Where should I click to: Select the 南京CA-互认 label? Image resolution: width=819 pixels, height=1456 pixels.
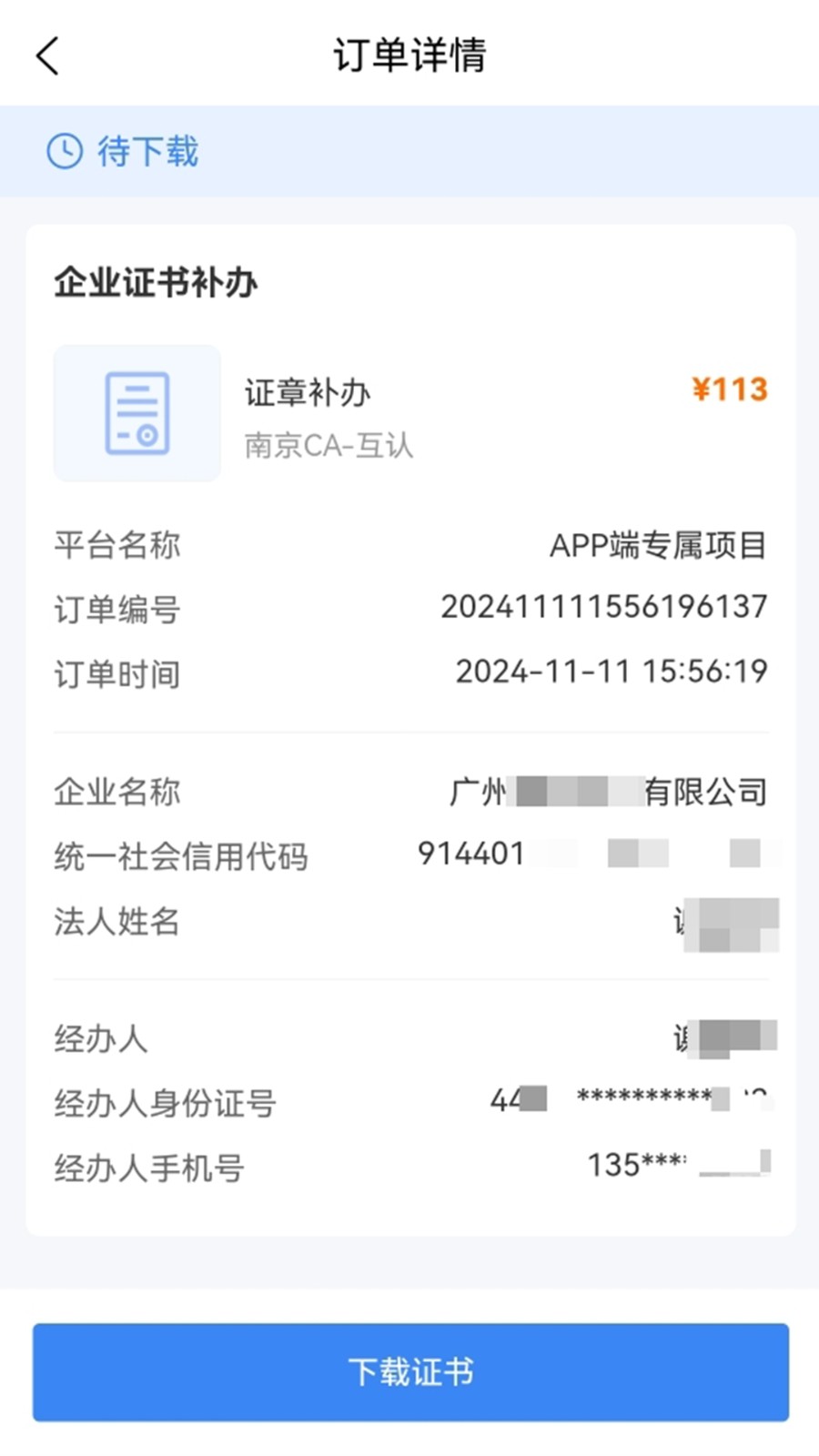329,446
